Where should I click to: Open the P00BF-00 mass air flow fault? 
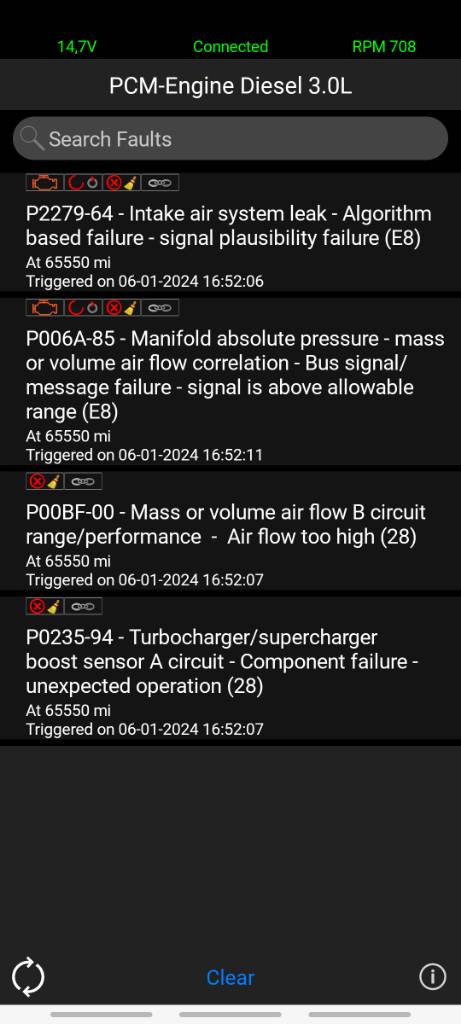coord(230,530)
